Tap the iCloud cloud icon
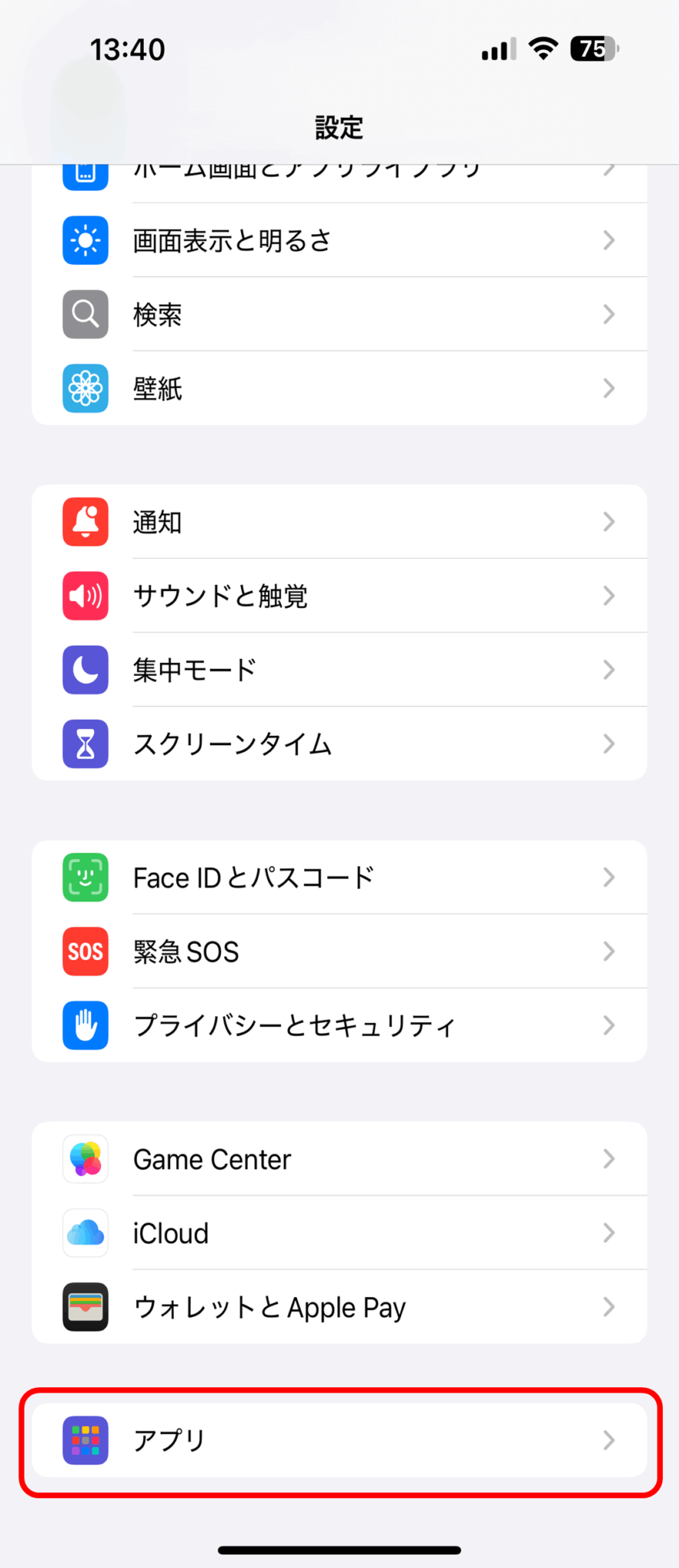679x1568 pixels. pos(85,1233)
